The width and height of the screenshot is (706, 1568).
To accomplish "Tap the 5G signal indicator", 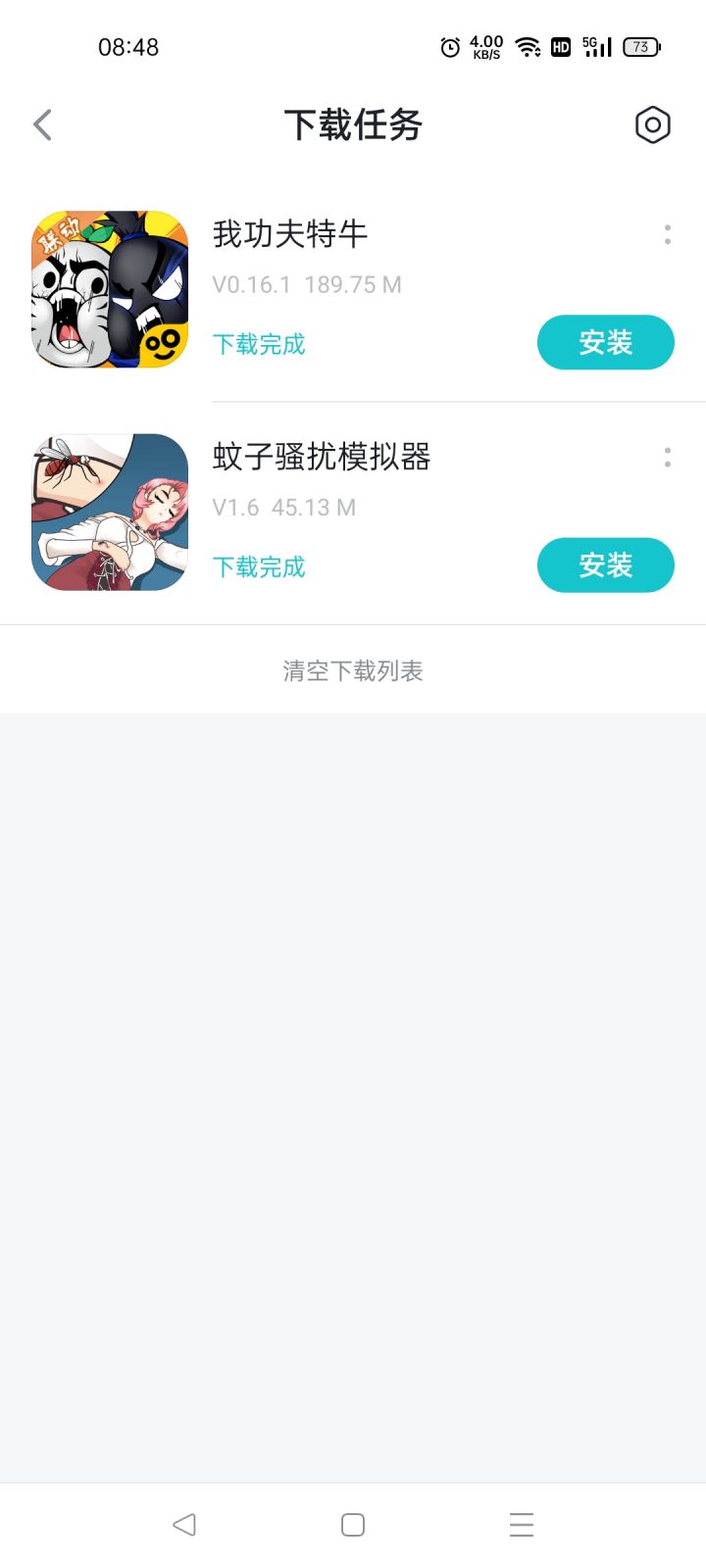I will (x=598, y=46).
